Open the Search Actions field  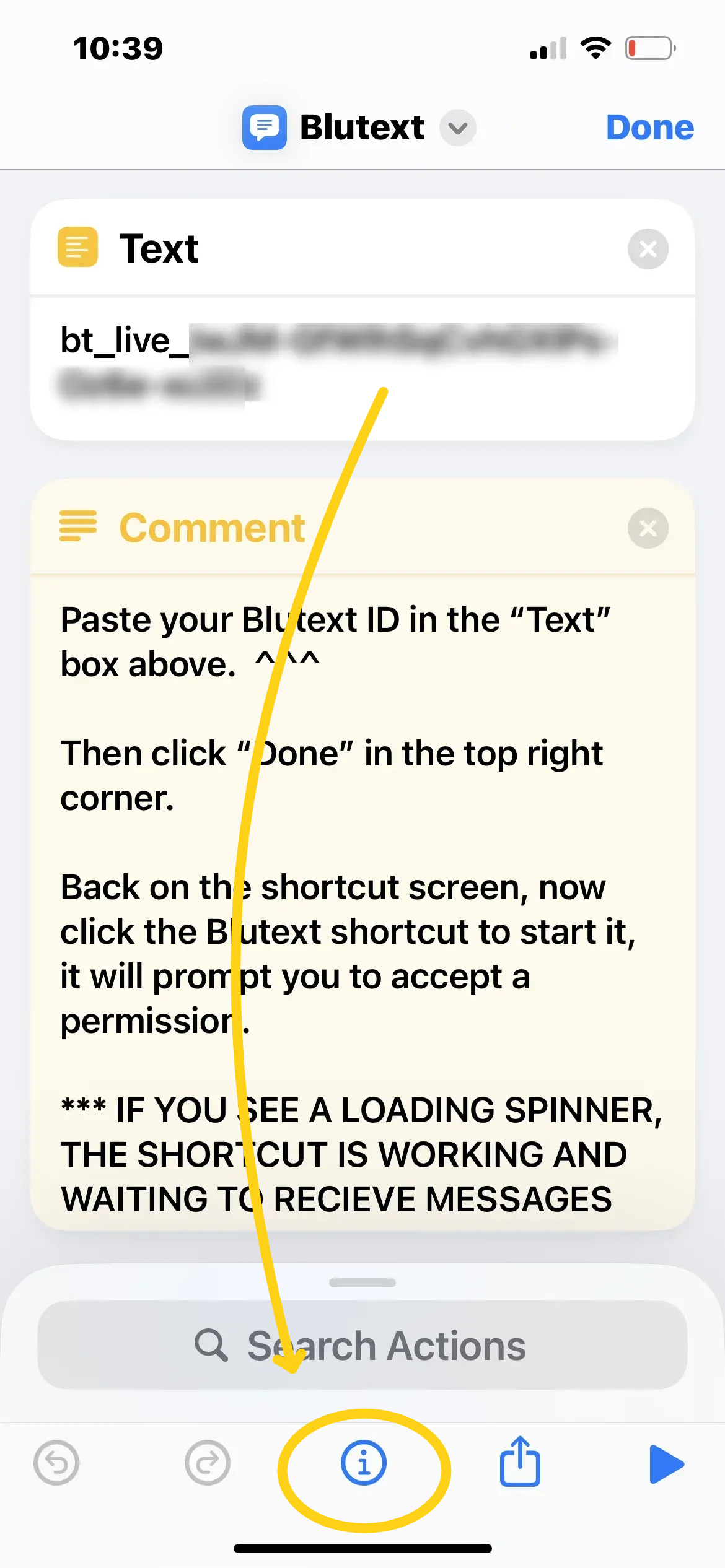pos(362,1345)
